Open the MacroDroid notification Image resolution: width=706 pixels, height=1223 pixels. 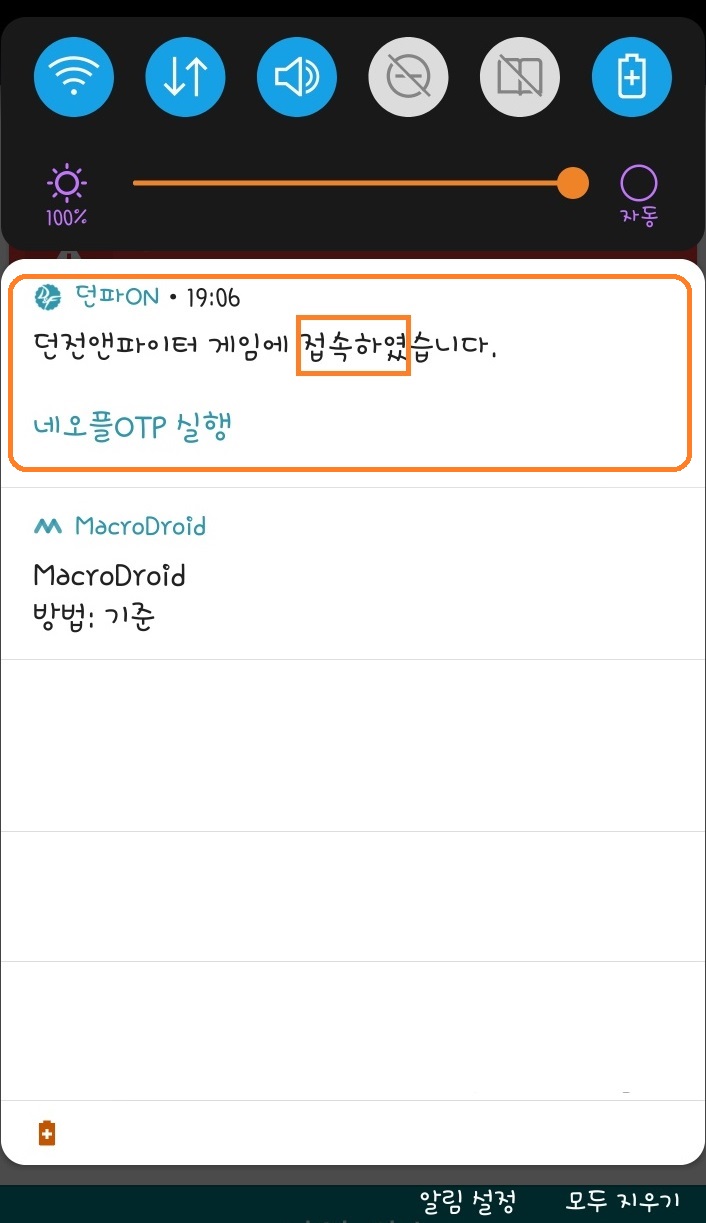click(x=350, y=575)
